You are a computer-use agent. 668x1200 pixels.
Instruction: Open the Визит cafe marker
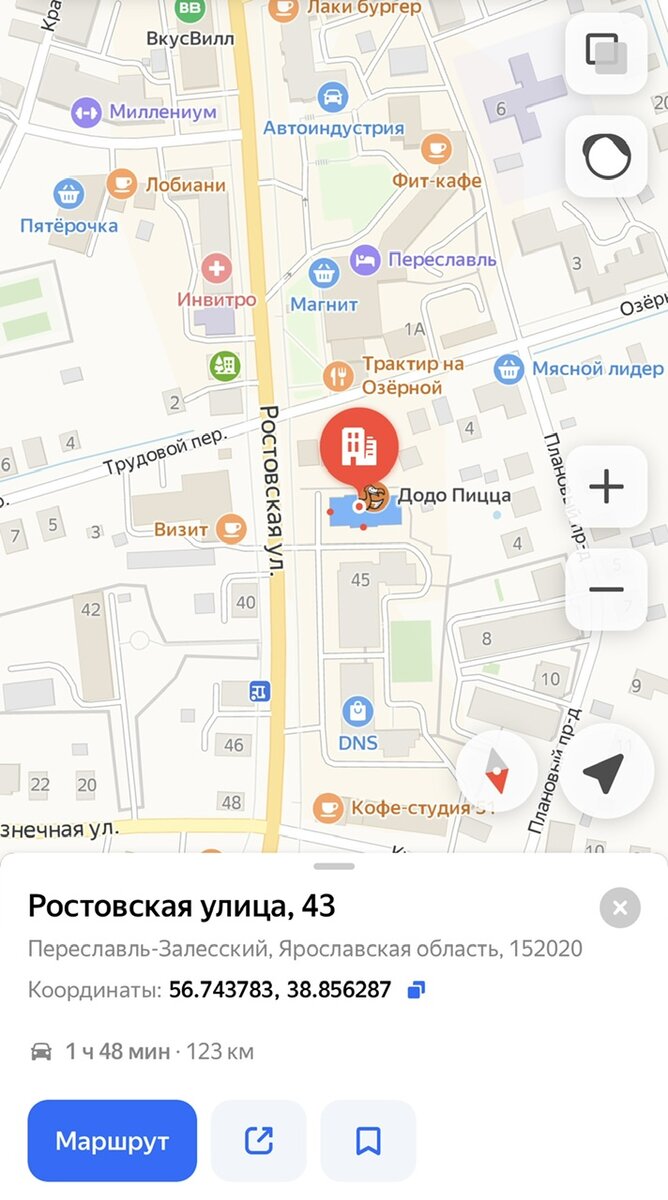[232, 528]
